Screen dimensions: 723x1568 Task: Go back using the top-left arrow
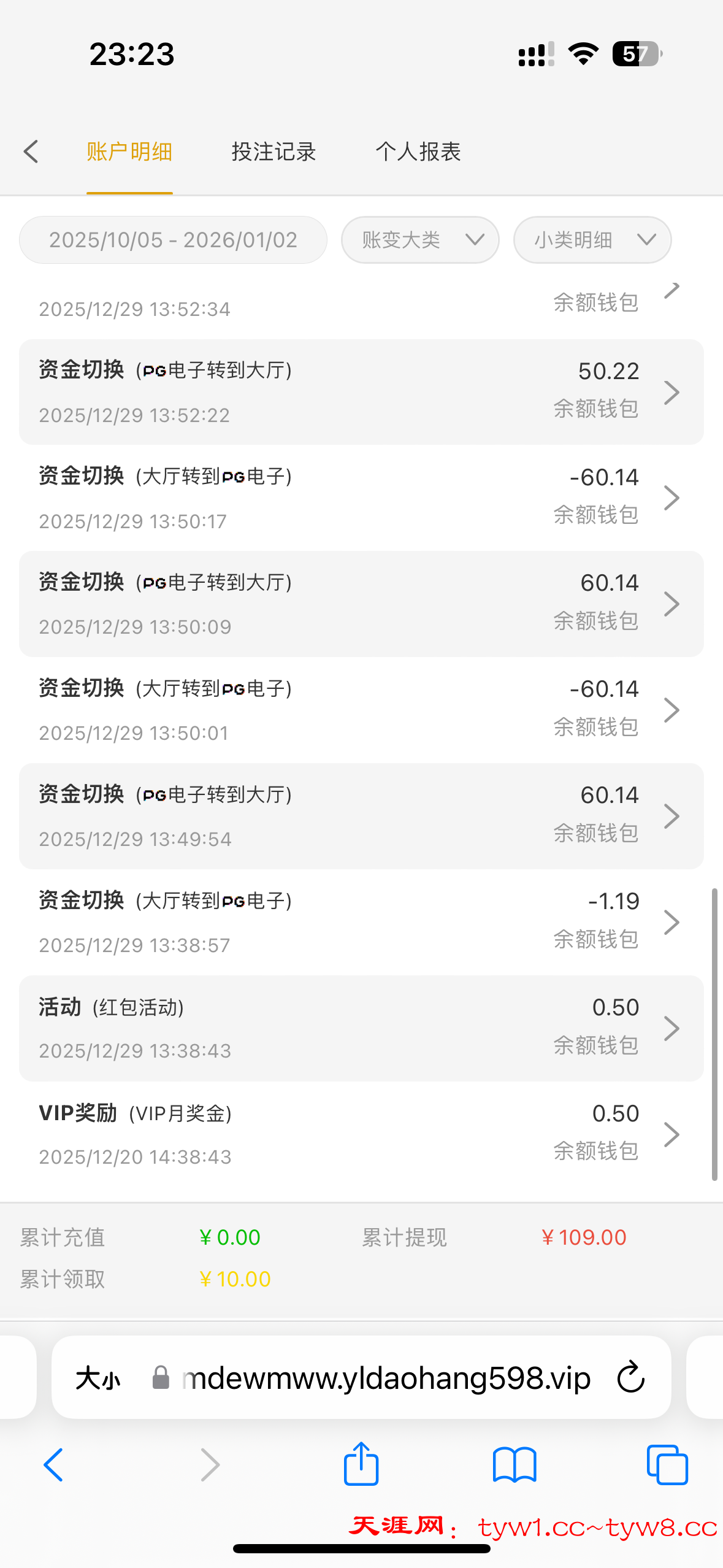point(31,152)
